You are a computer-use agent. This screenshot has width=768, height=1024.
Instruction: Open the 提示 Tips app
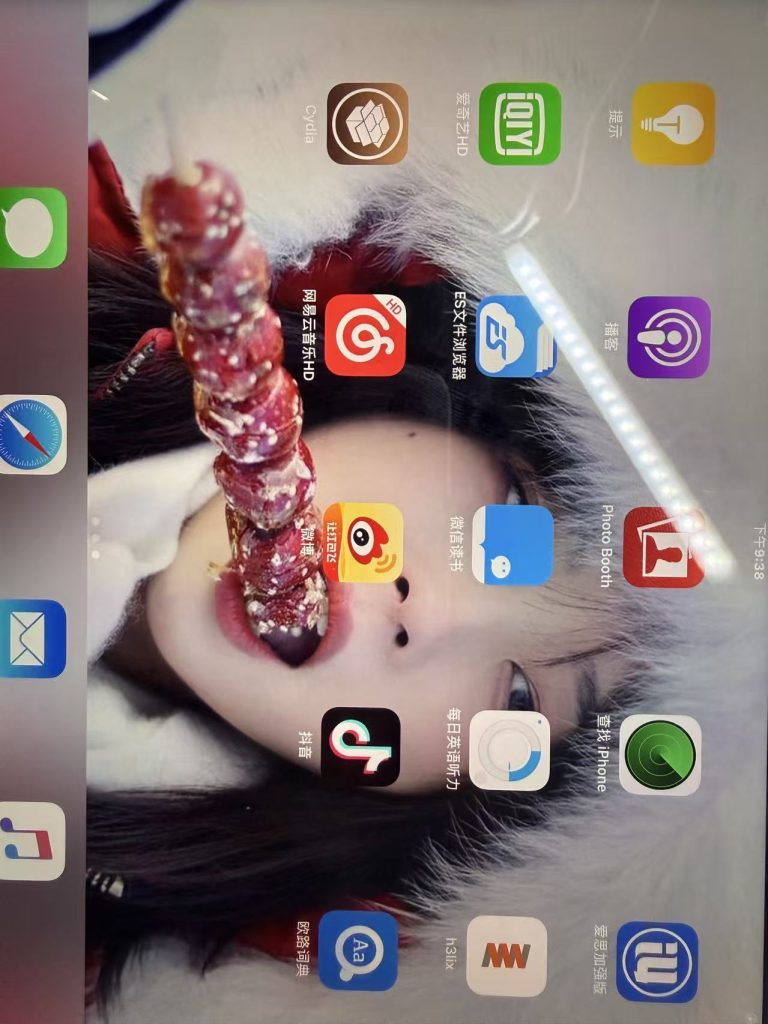pos(673,124)
